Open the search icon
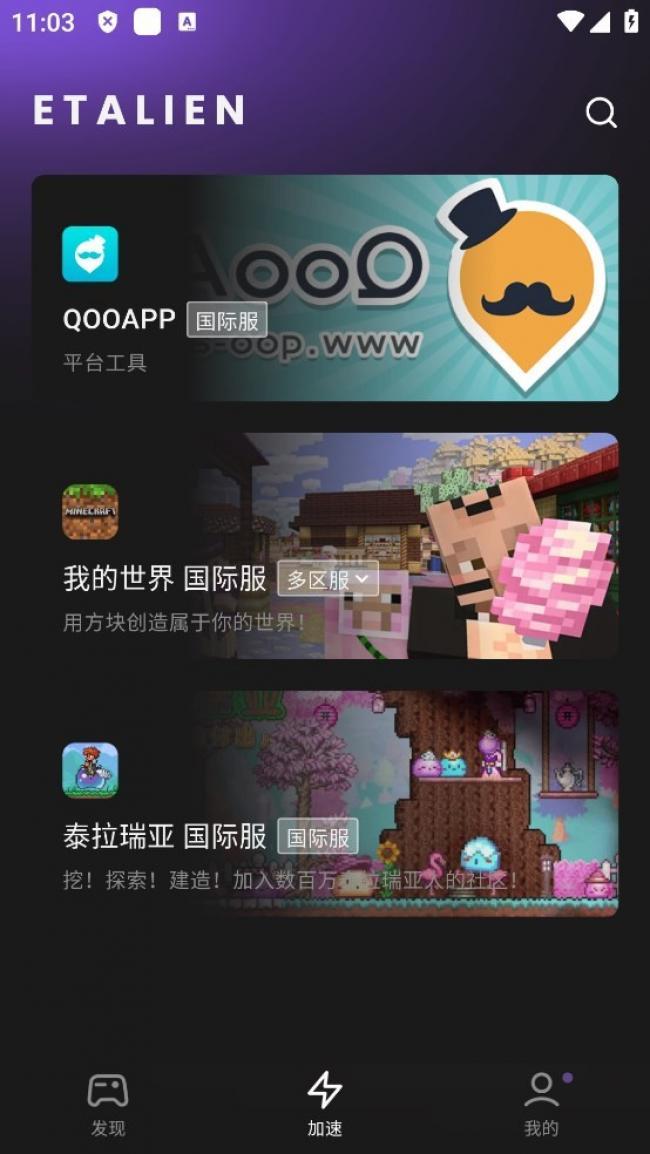This screenshot has width=650, height=1154. coord(600,112)
